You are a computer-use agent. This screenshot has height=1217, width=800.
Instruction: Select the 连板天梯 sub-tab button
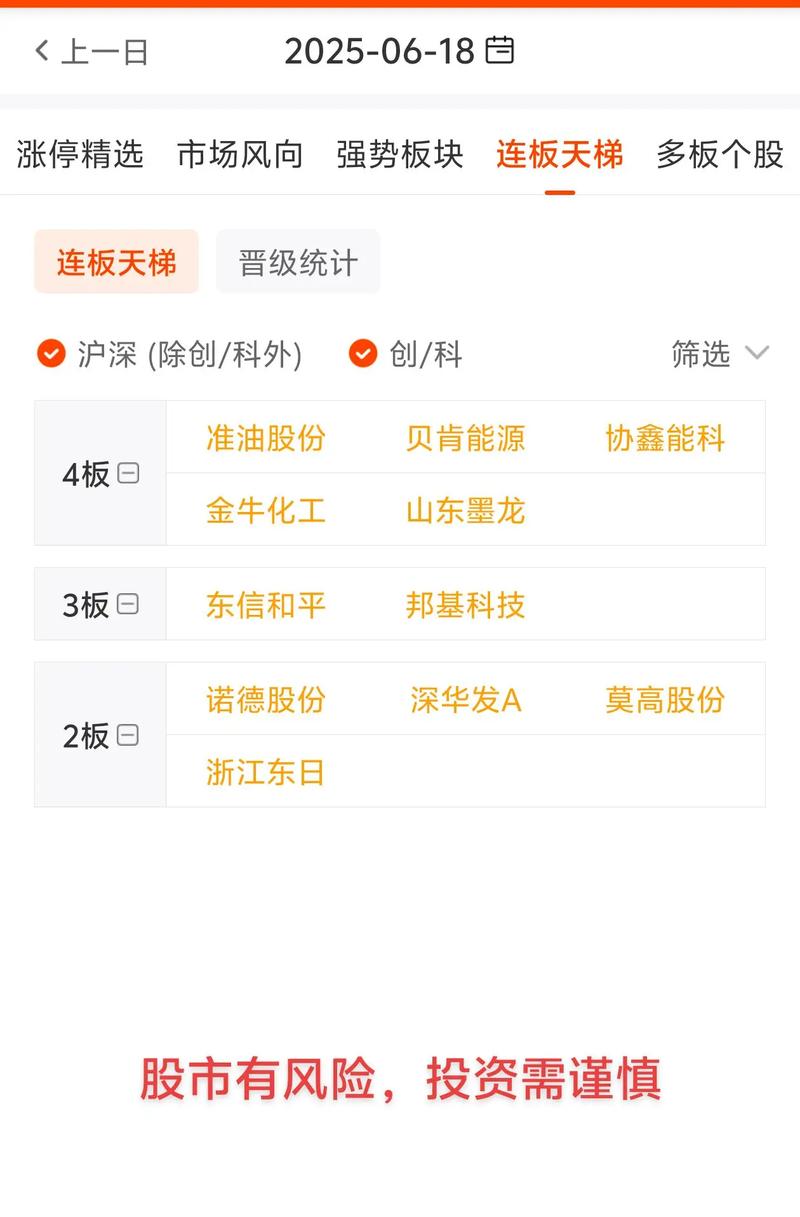[116, 261]
